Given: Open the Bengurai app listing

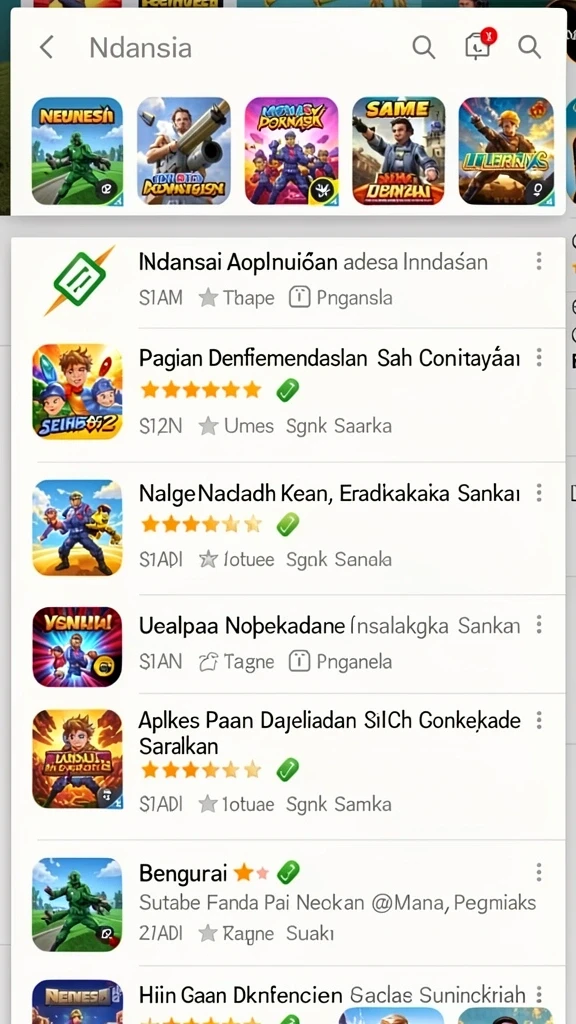Looking at the screenshot, I should 288,903.
